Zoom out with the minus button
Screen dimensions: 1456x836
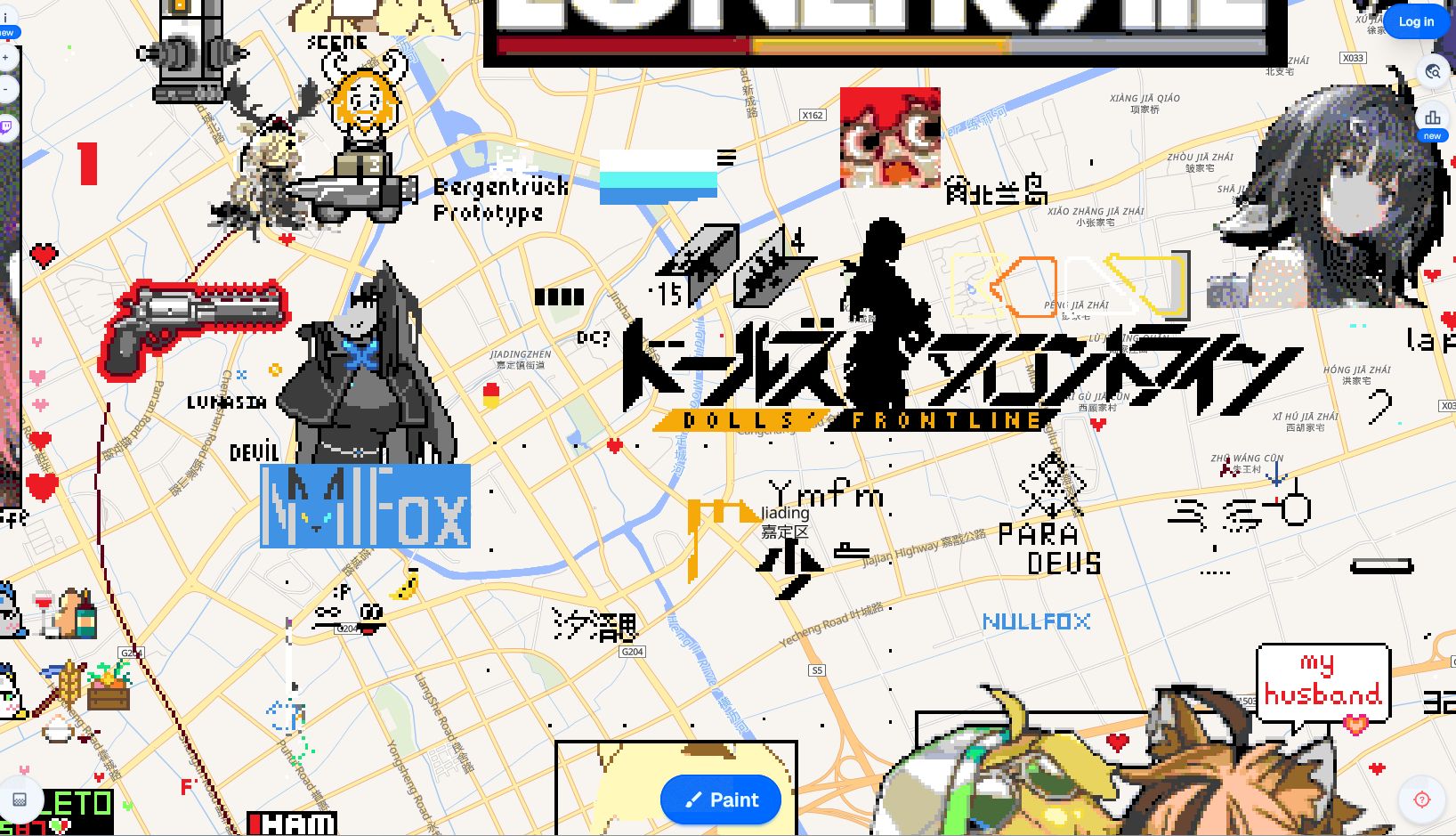click(6, 90)
